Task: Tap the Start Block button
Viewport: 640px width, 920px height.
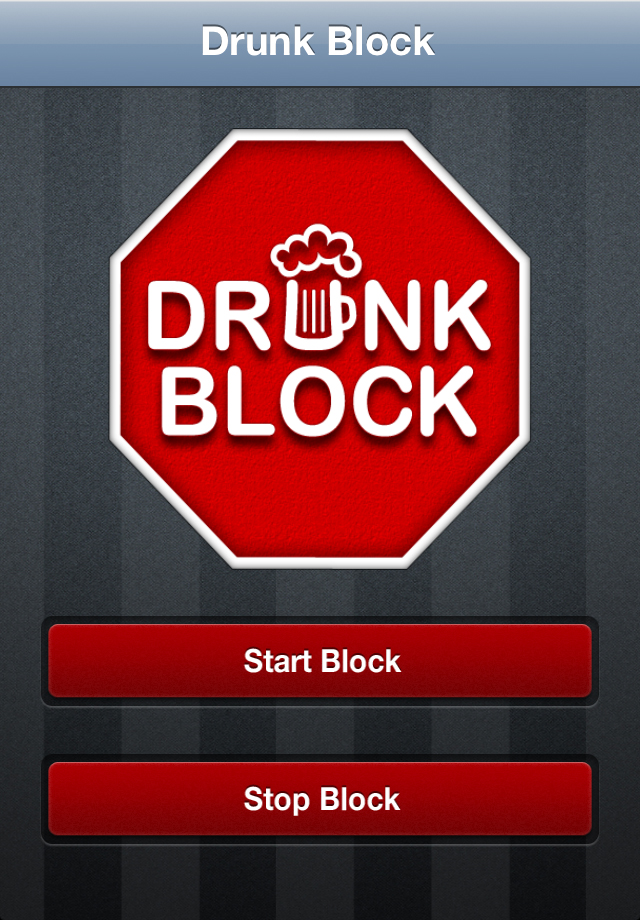Action: [x=320, y=661]
